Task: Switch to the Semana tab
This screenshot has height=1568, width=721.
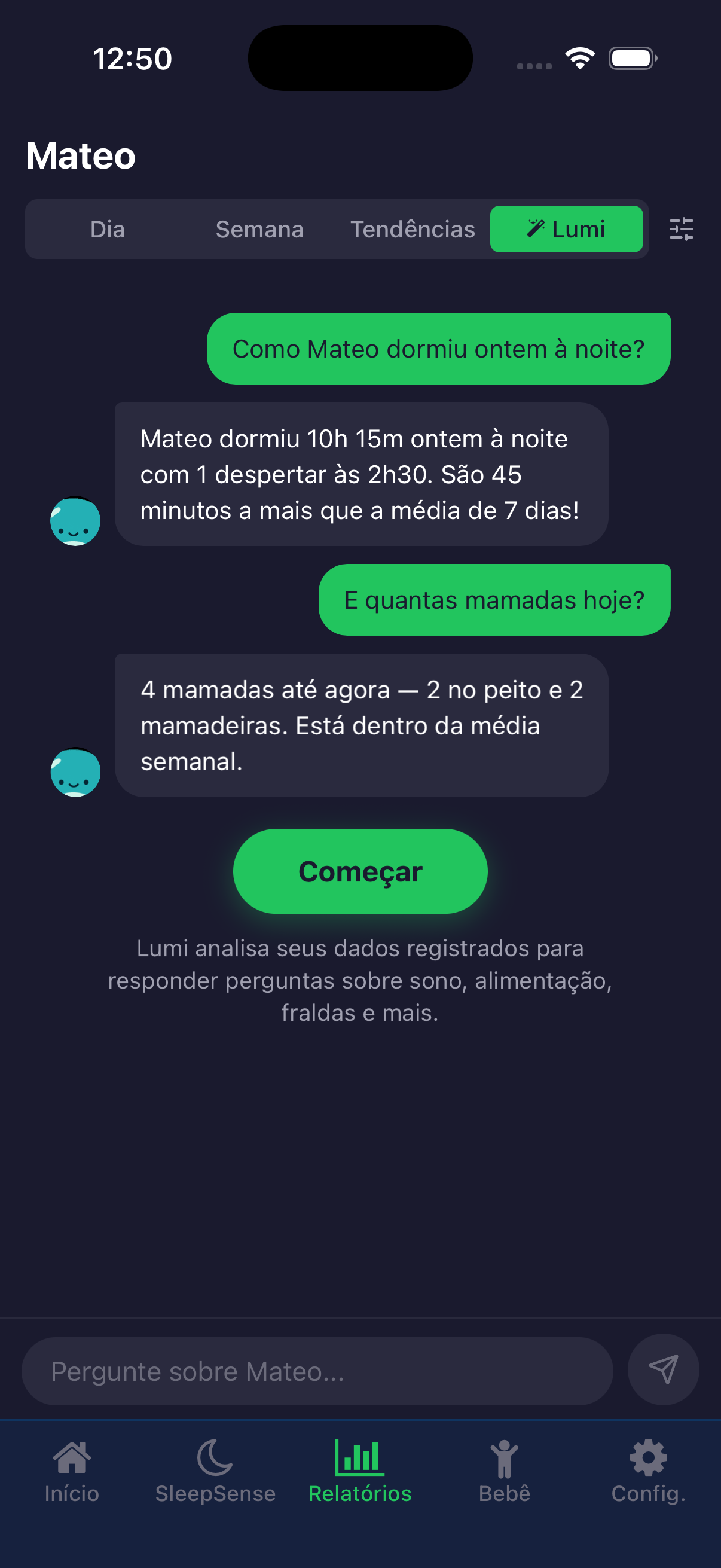Action: point(259,229)
